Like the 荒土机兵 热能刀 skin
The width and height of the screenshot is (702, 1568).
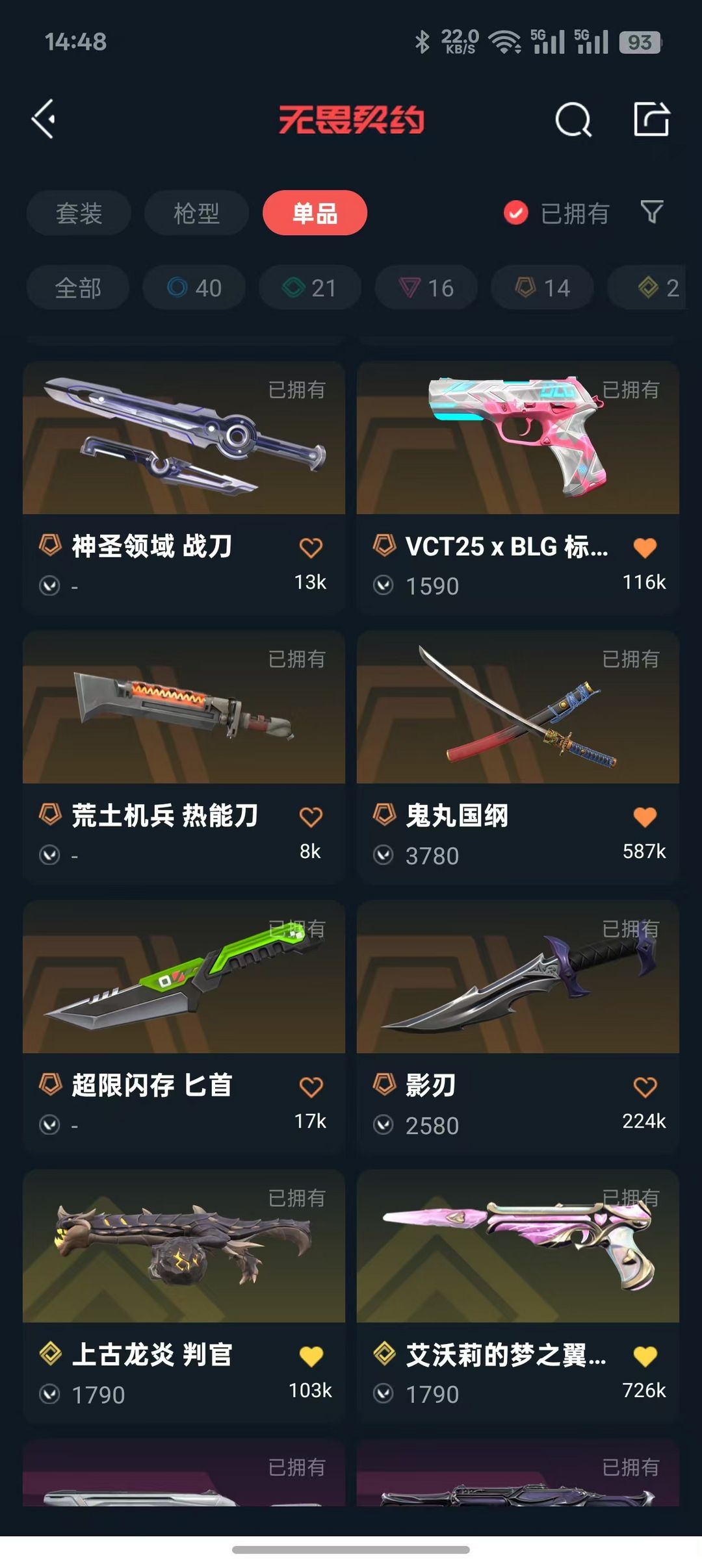(x=311, y=816)
